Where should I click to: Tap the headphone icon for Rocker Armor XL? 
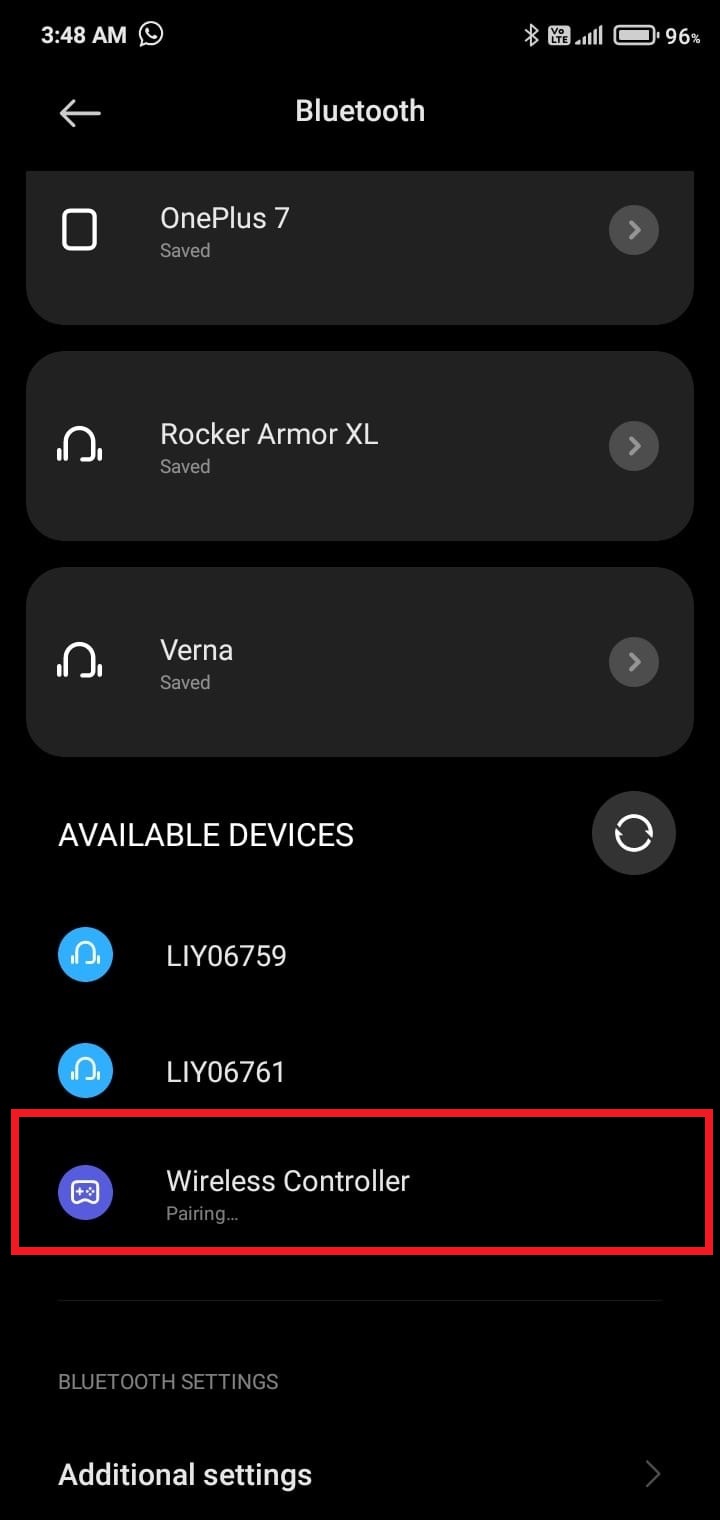click(80, 446)
